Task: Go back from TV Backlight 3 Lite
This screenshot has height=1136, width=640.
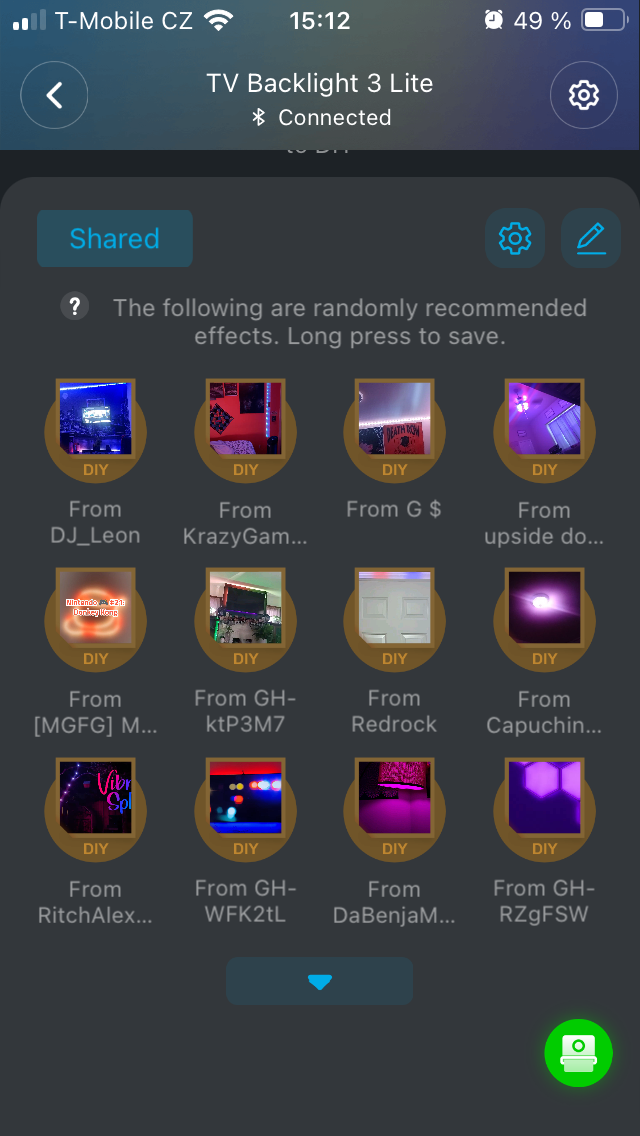Action: [54, 96]
